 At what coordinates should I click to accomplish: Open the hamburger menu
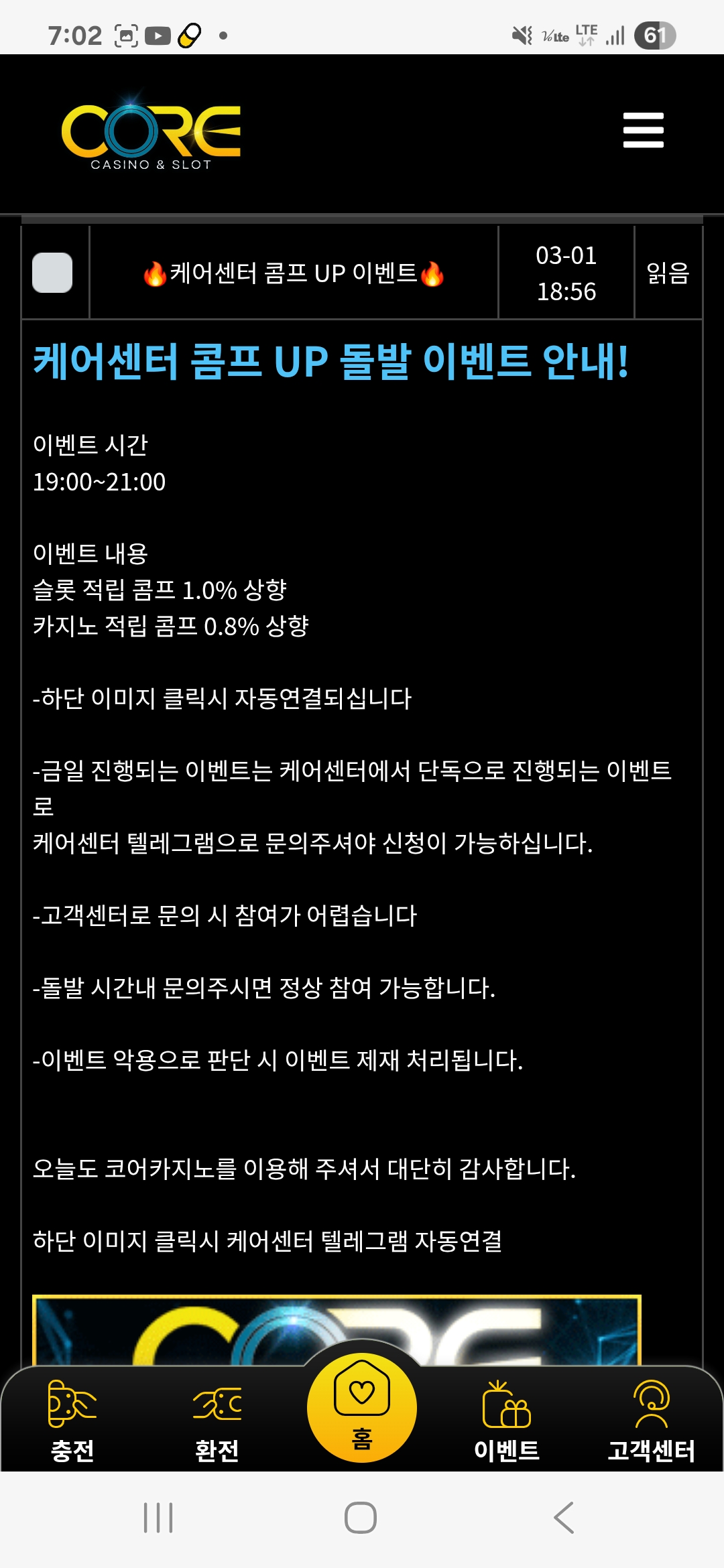click(x=643, y=130)
